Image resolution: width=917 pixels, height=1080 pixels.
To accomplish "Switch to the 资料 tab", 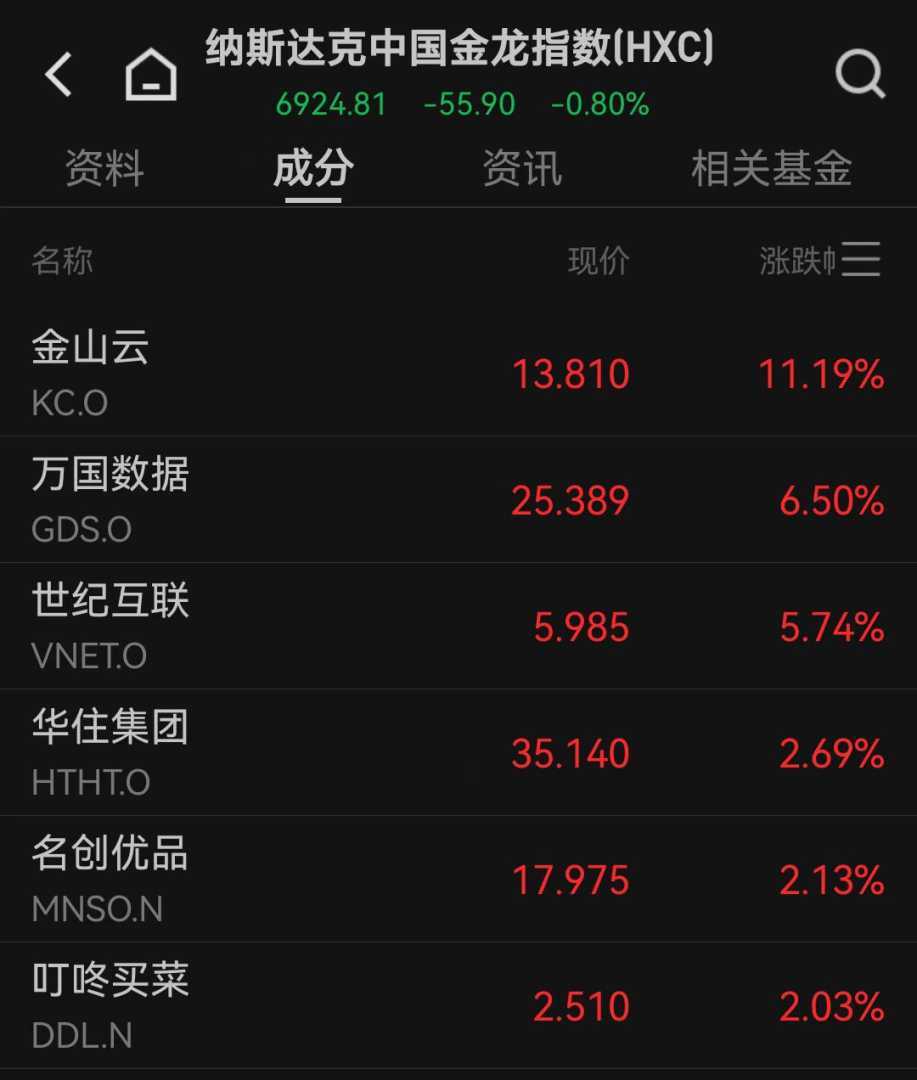I will click(105, 167).
